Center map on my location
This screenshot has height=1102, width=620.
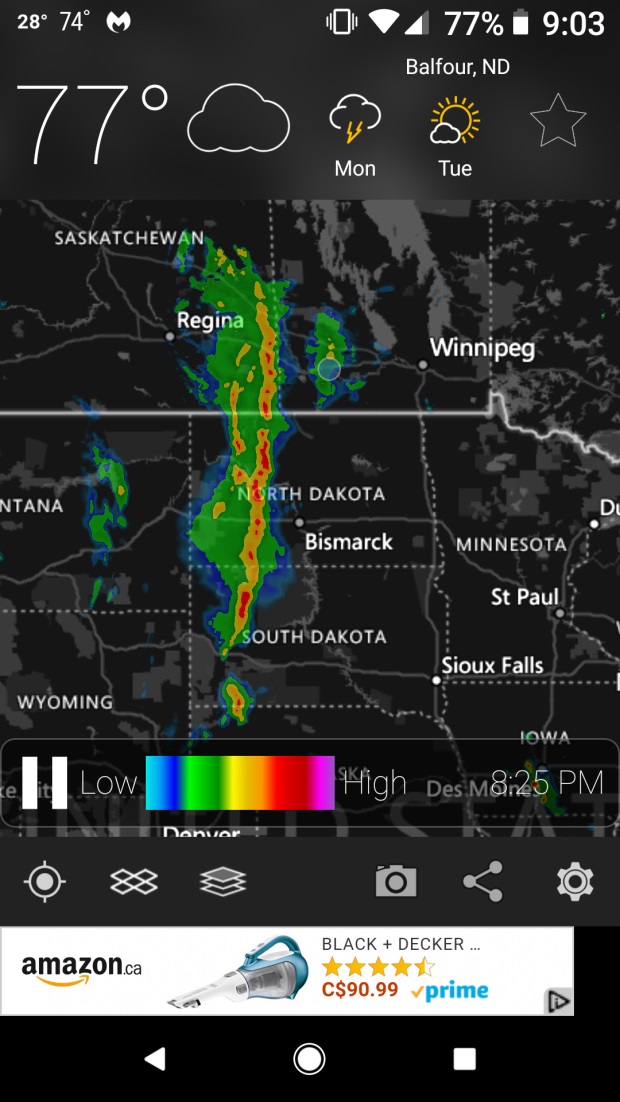tap(44, 882)
